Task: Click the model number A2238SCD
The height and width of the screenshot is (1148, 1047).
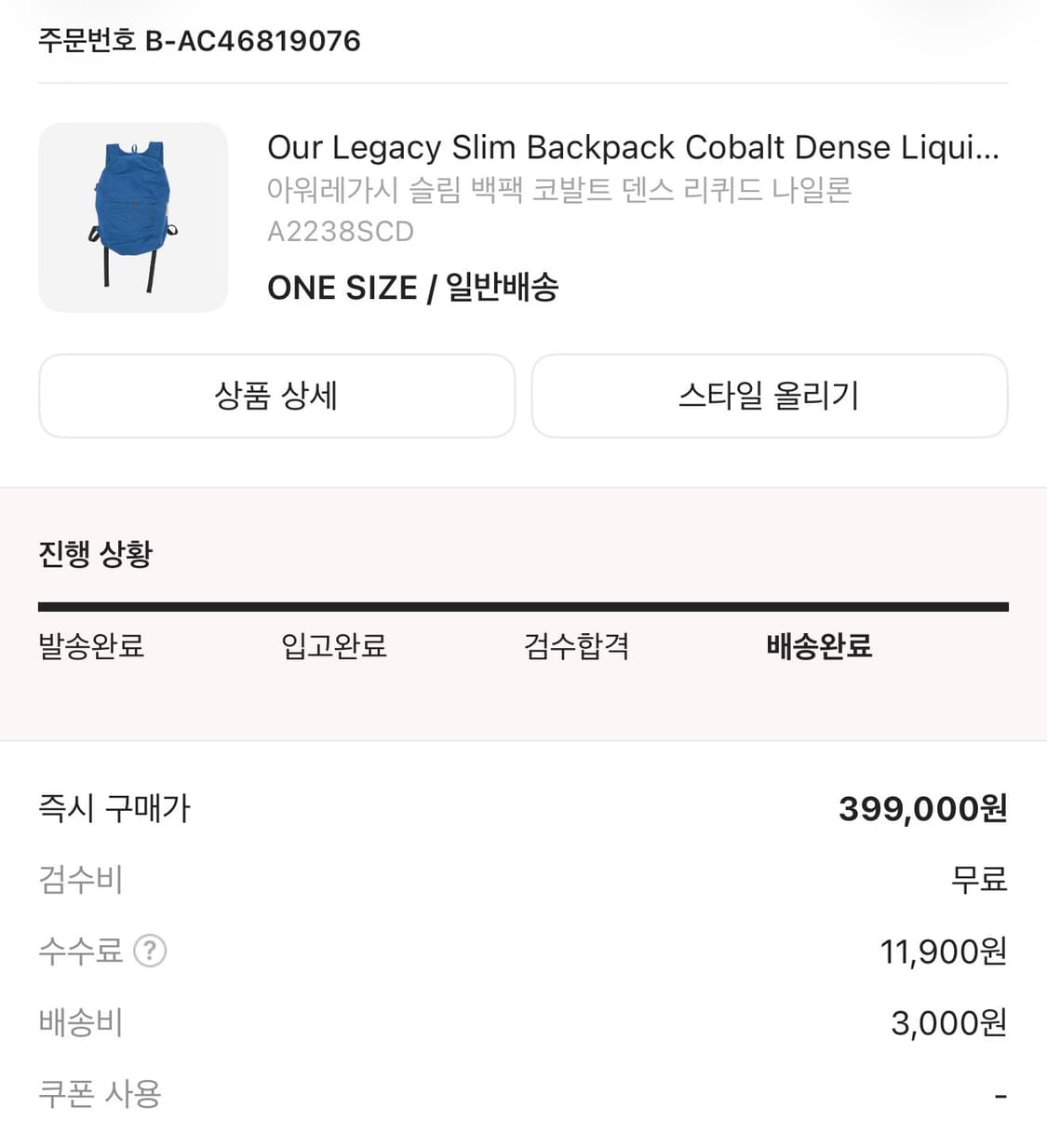Action: click(x=341, y=231)
